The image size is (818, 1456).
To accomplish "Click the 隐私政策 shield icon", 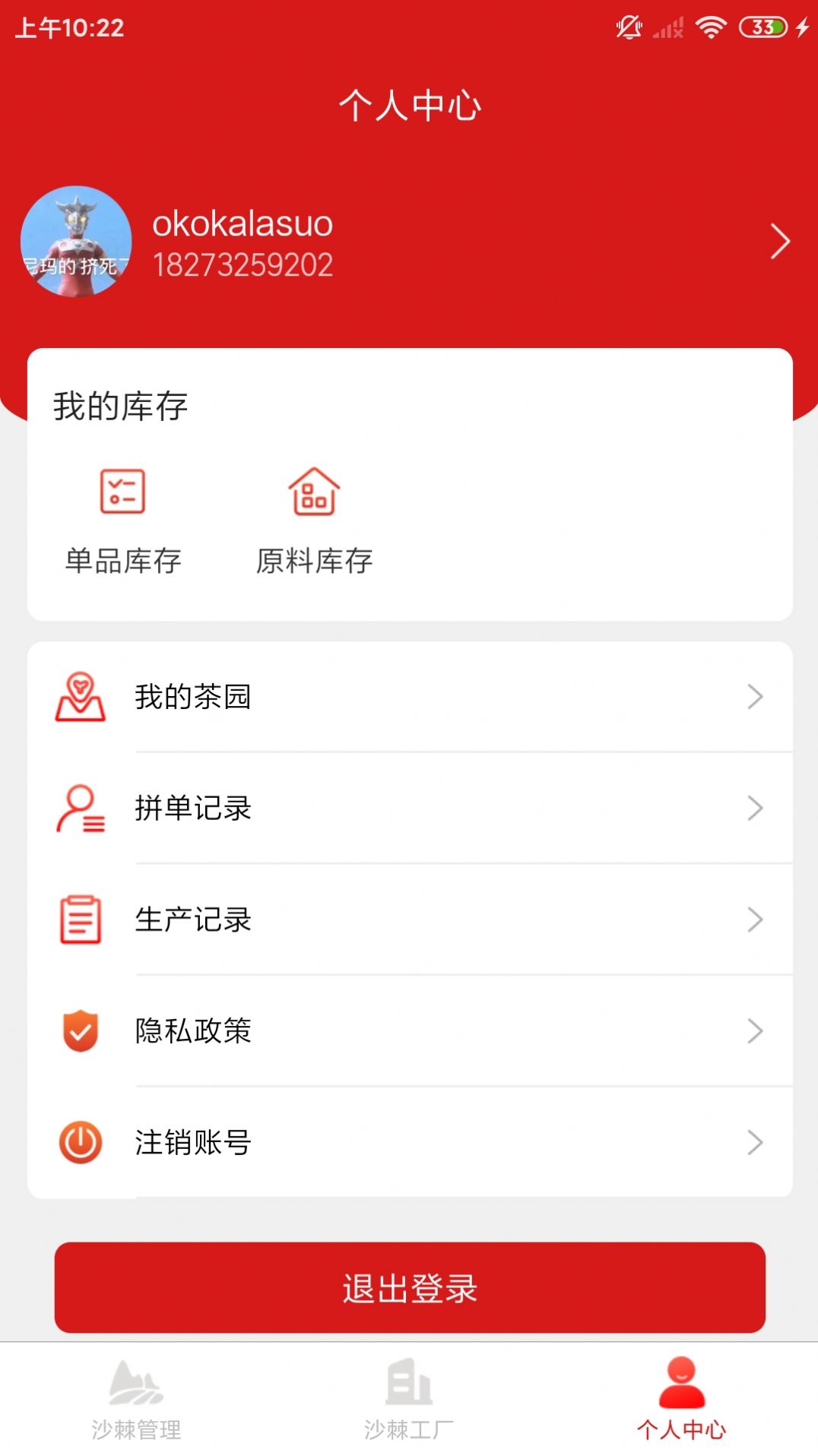I will click(x=78, y=1030).
